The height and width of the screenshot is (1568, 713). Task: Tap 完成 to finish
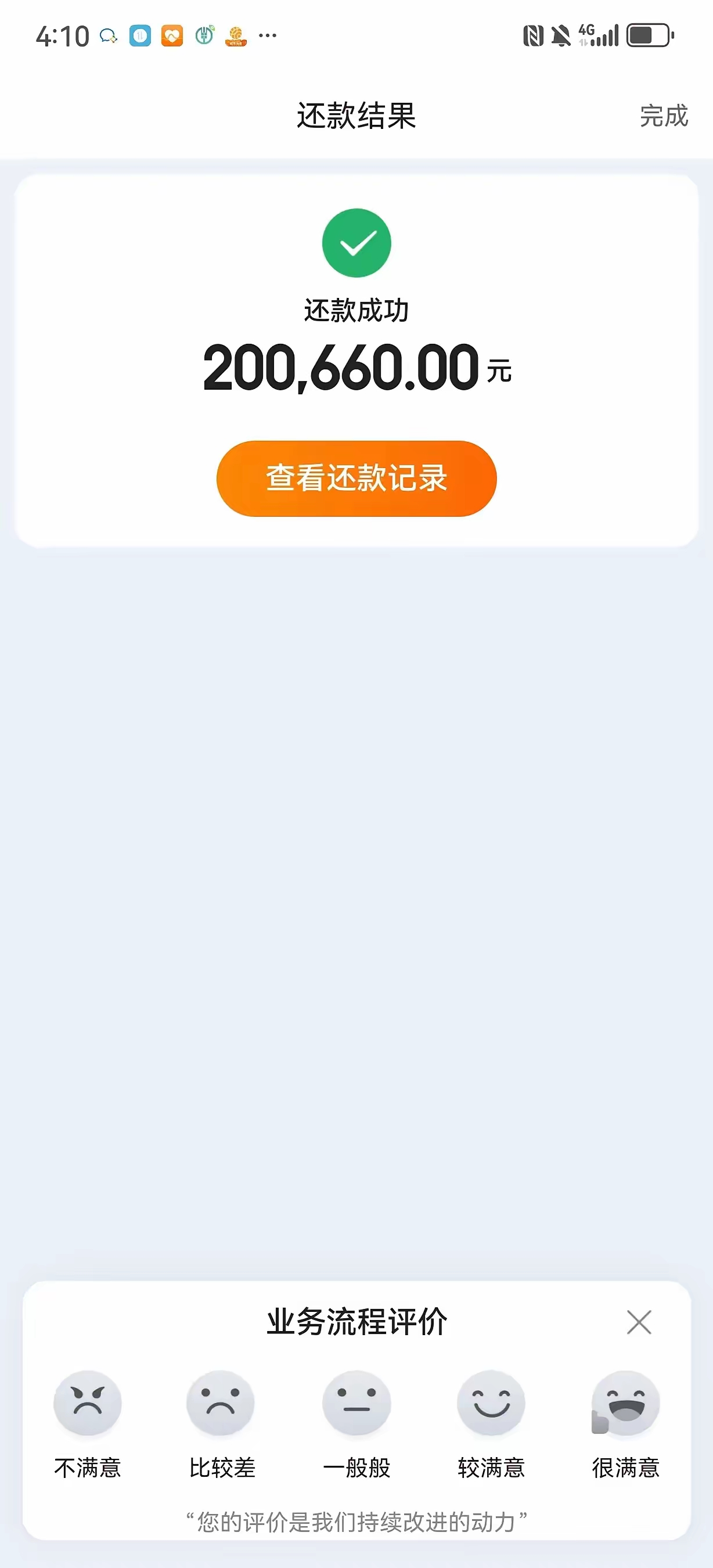click(x=663, y=116)
